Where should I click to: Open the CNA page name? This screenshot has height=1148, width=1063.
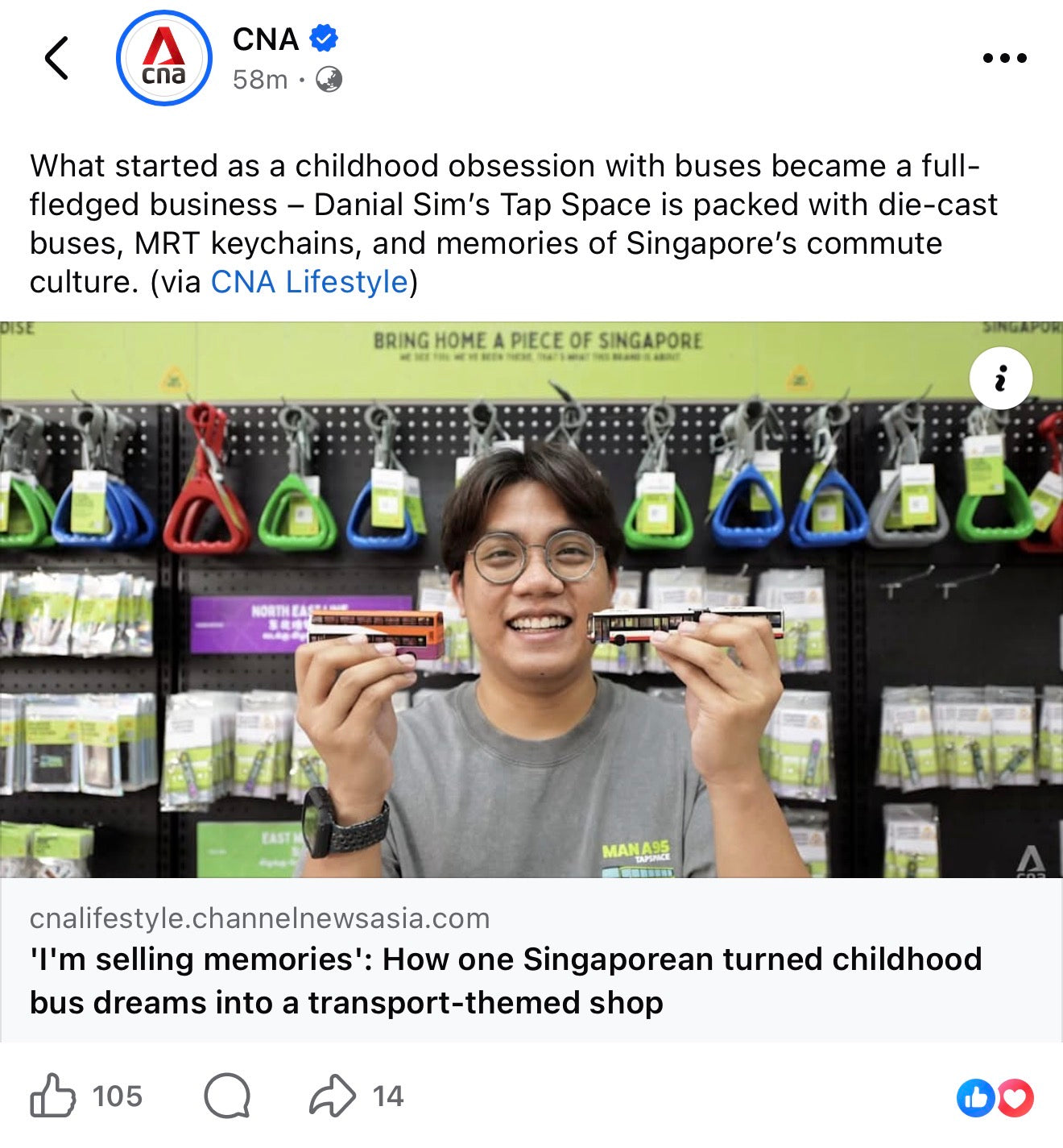click(265, 39)
